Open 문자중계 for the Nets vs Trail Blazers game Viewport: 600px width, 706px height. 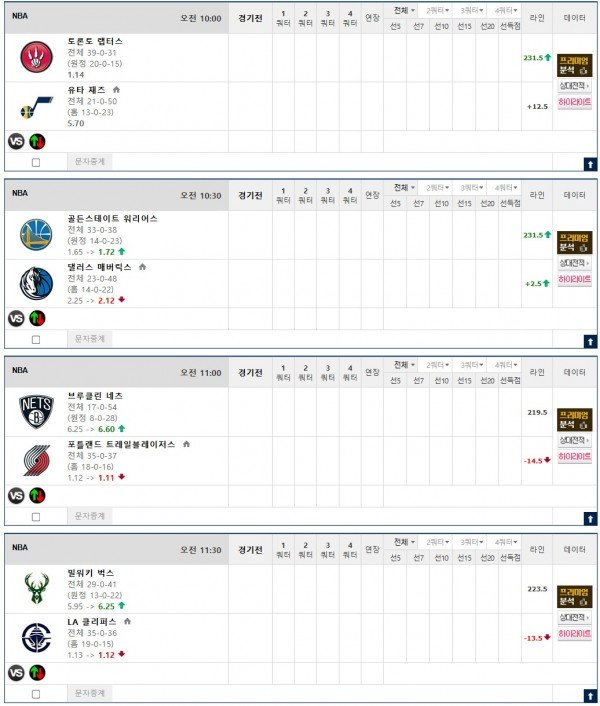click(89, 516)
